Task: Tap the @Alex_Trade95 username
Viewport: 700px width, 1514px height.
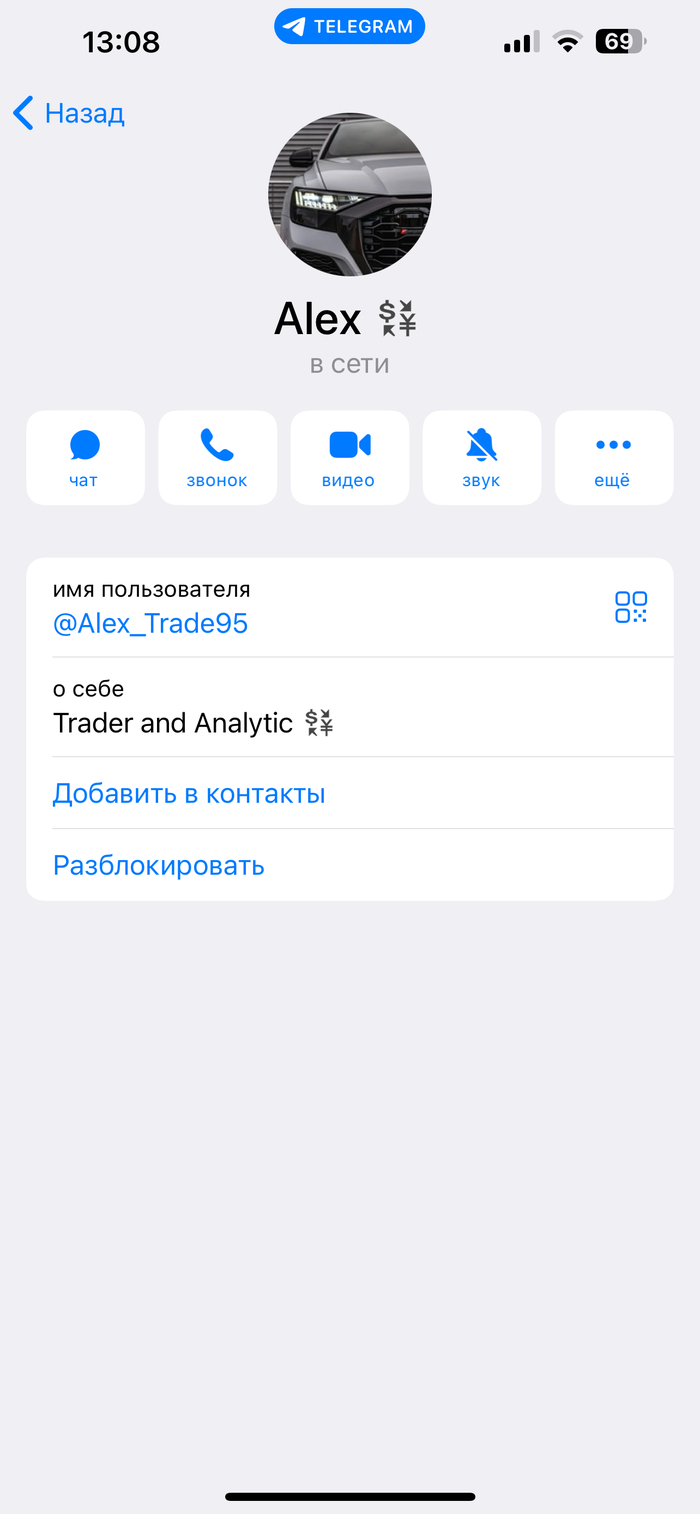Action: (x=150, y=624)
